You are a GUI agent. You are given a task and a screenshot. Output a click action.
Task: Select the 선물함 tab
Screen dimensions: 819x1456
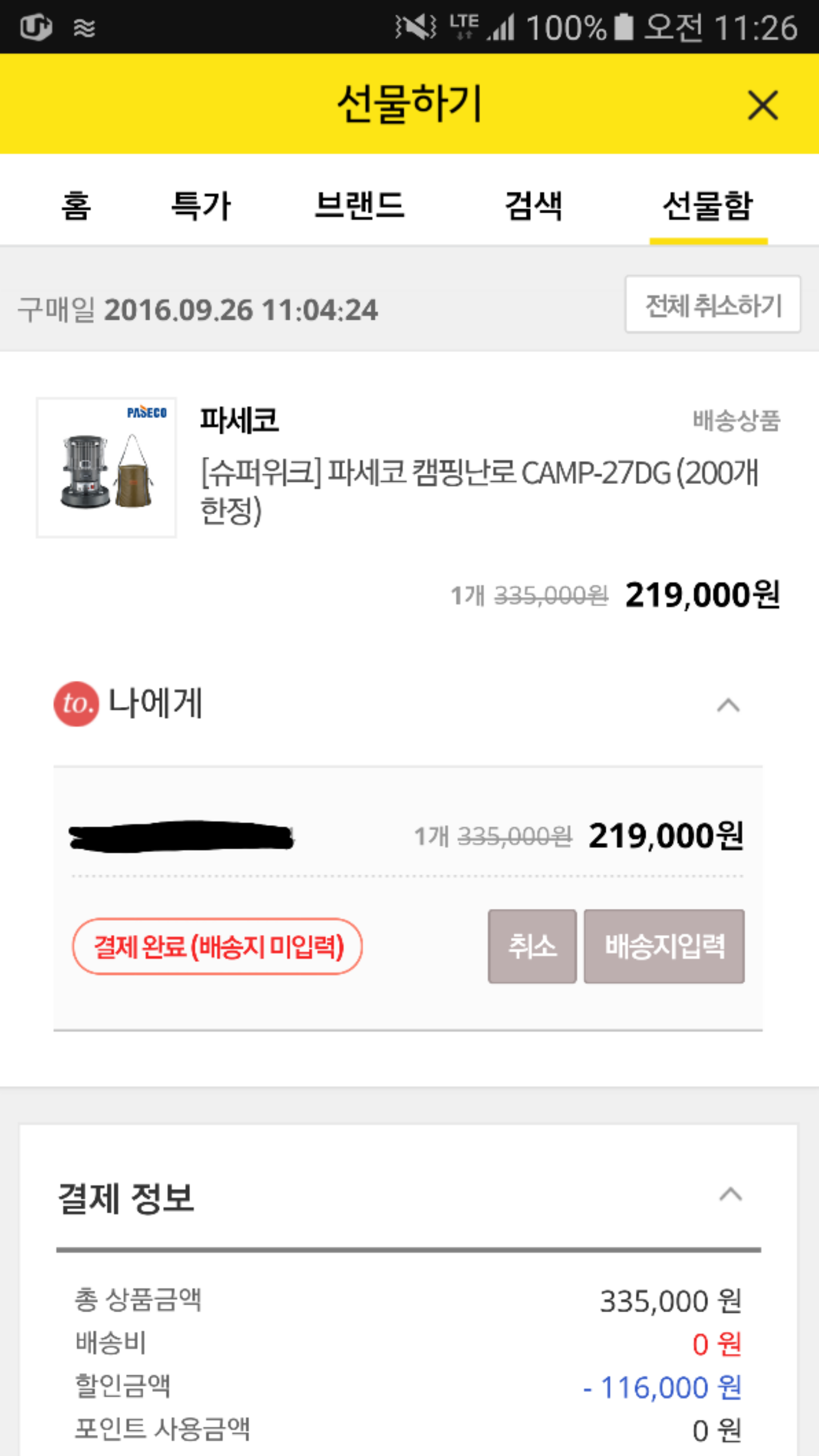click(x=708, y=205)
